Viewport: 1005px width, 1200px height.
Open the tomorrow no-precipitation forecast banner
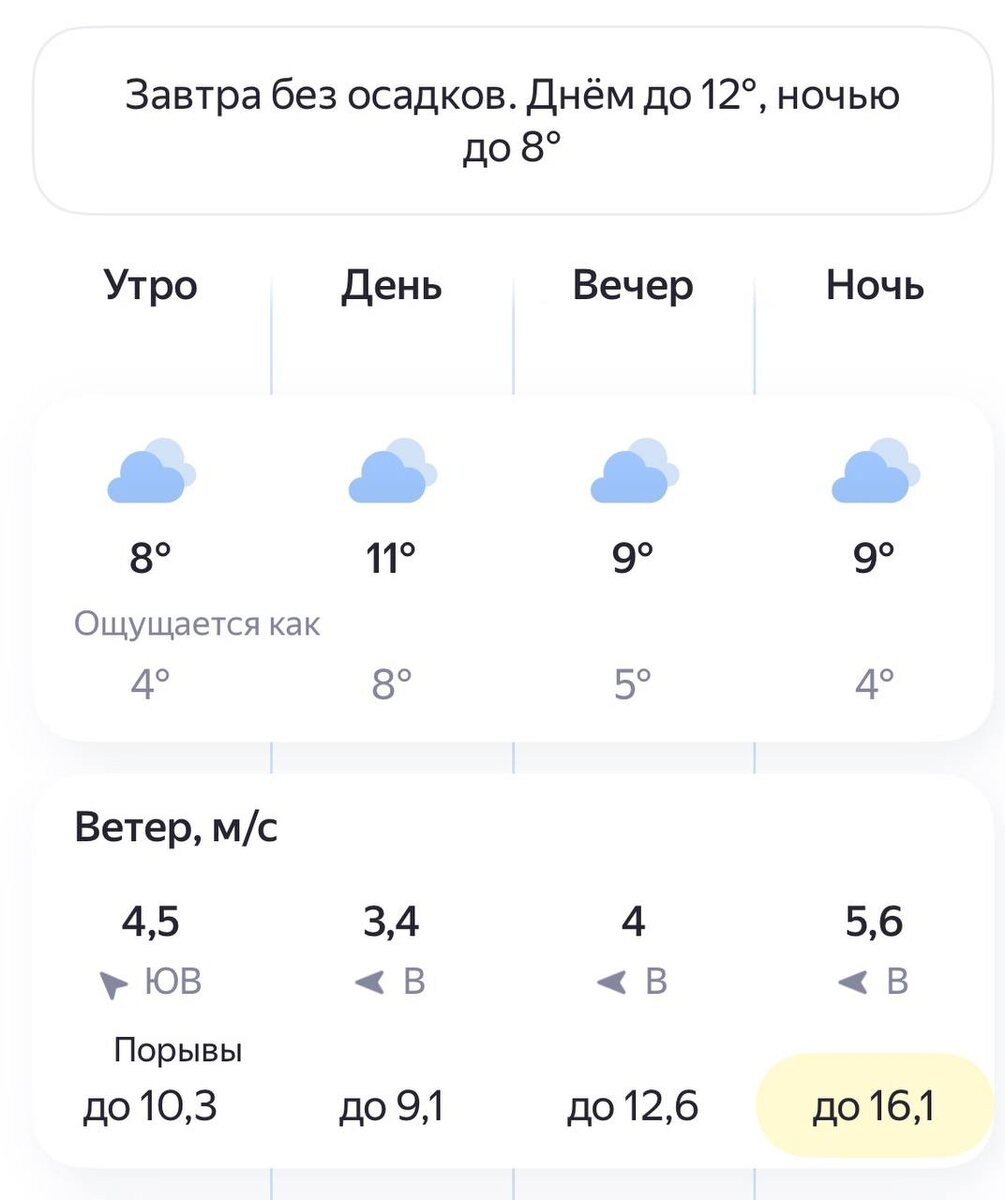coord(512,121)
